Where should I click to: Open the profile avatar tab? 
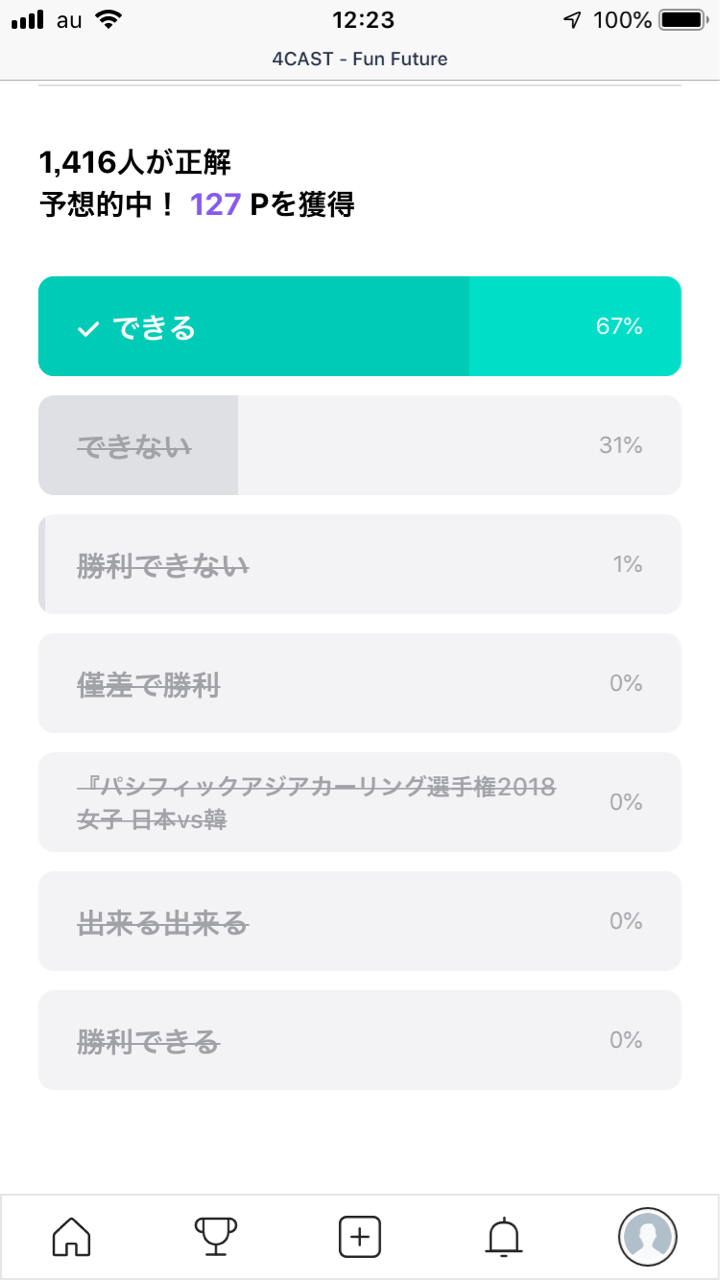pos(647,1237)
